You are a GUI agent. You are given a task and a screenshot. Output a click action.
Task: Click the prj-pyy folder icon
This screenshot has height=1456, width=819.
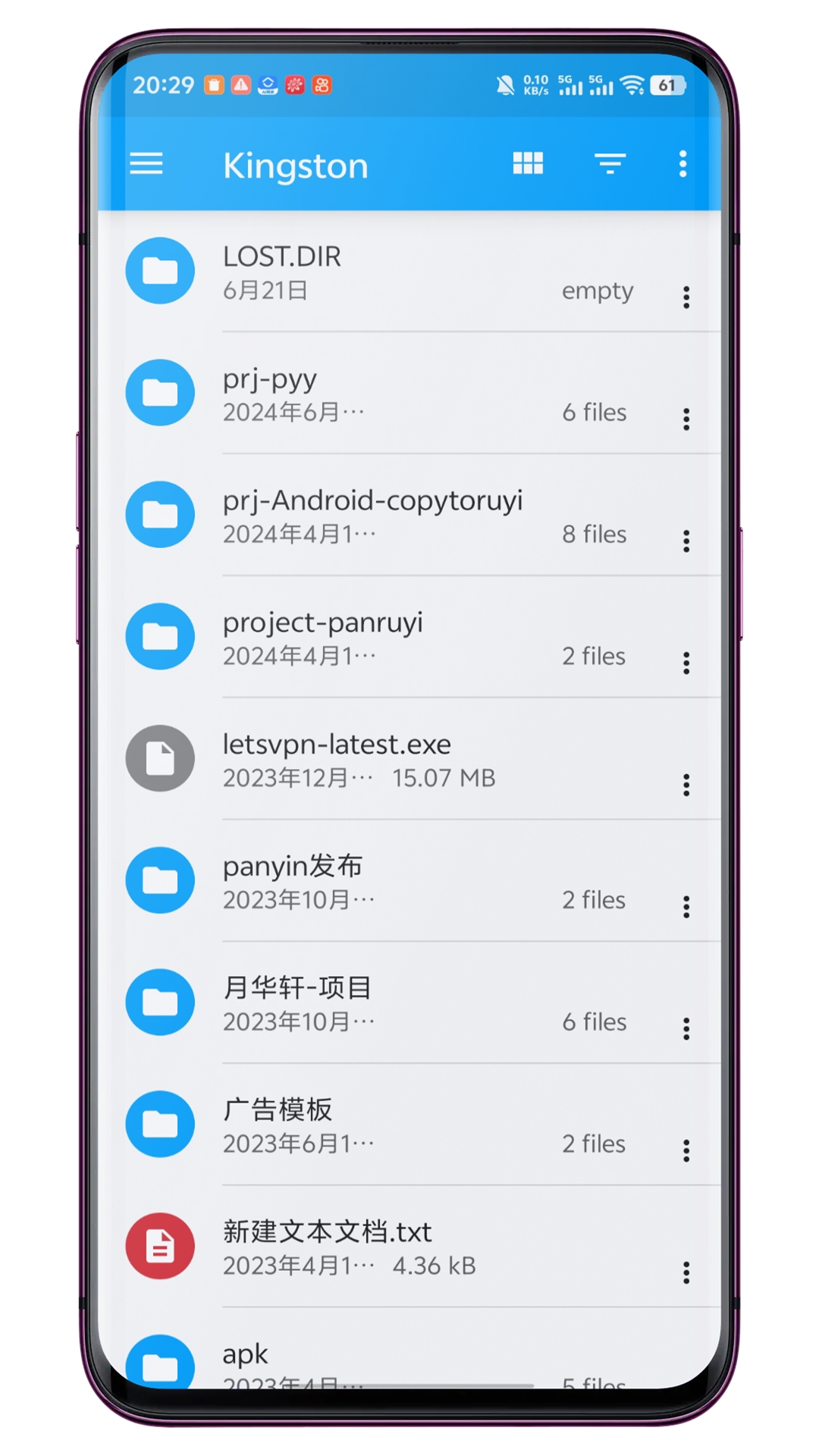pyautogui.click(x=159, y=393)
